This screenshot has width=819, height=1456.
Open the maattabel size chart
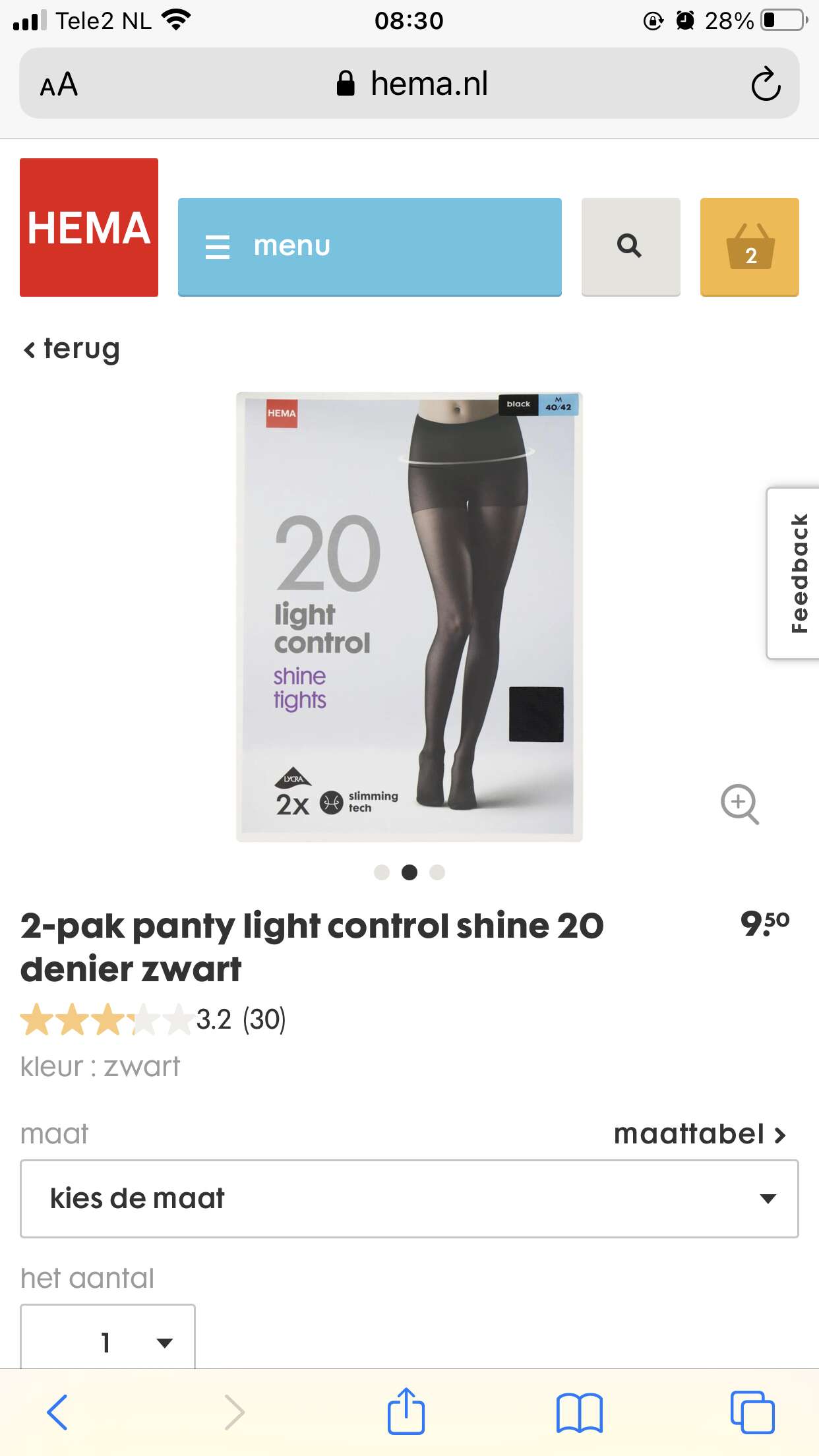[700, 1134]
